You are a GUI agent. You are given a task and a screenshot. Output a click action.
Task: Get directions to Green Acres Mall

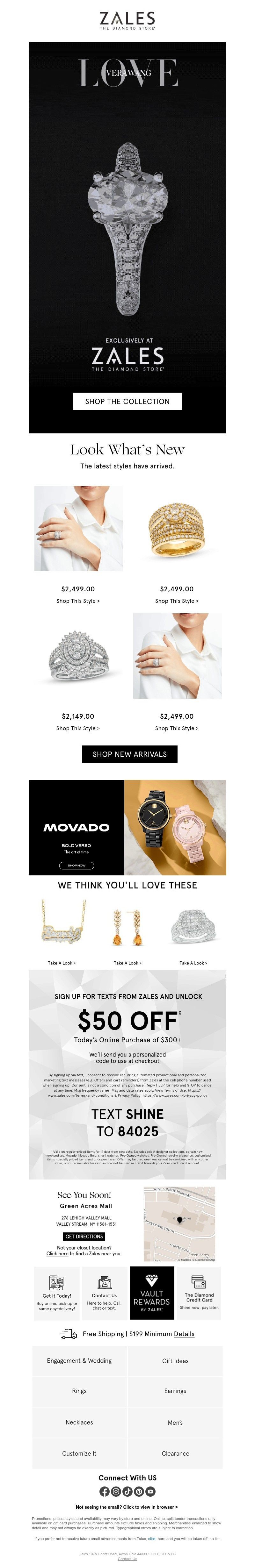(84, 1236)
